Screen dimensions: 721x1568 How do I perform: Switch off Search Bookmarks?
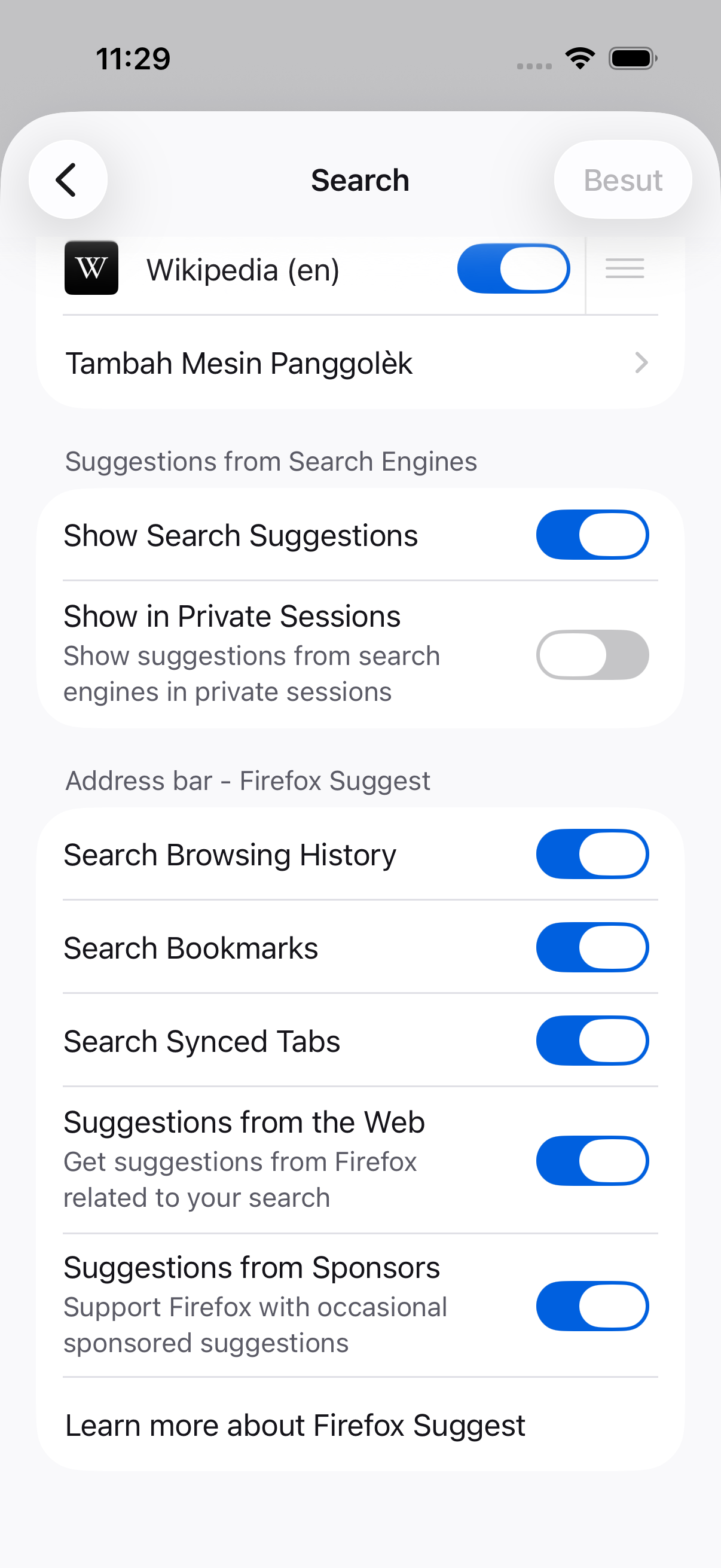click(592, 947)
